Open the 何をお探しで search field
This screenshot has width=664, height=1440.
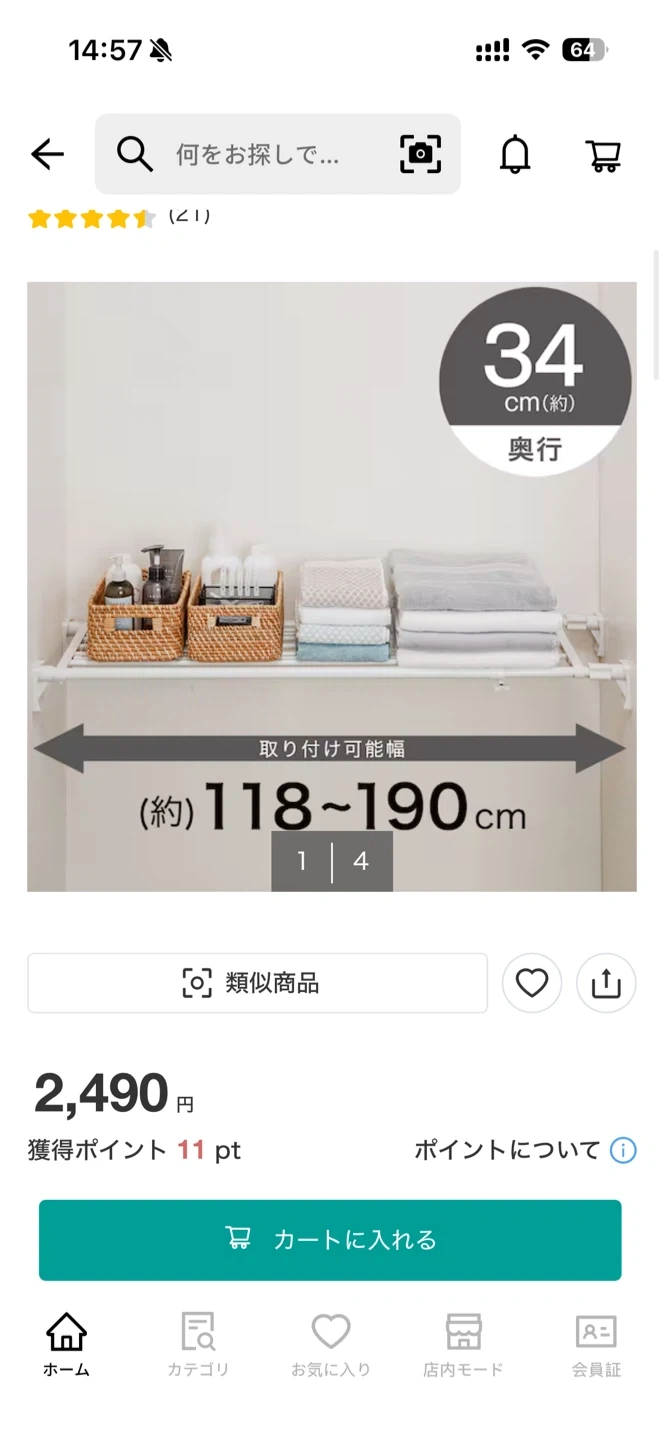258,154
